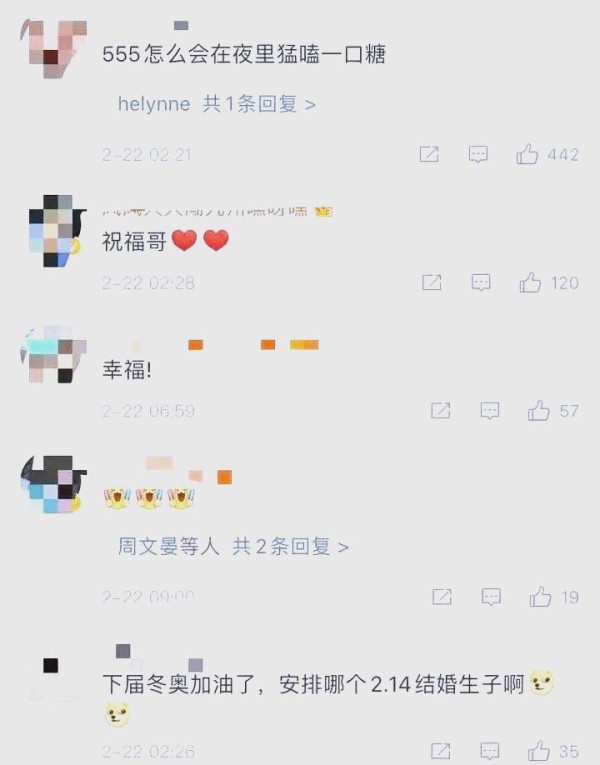The width and height of the screenshot is (600, 765).
Task: Reply to the 下届冬奥加油了 comment
Action: point(489,750)
